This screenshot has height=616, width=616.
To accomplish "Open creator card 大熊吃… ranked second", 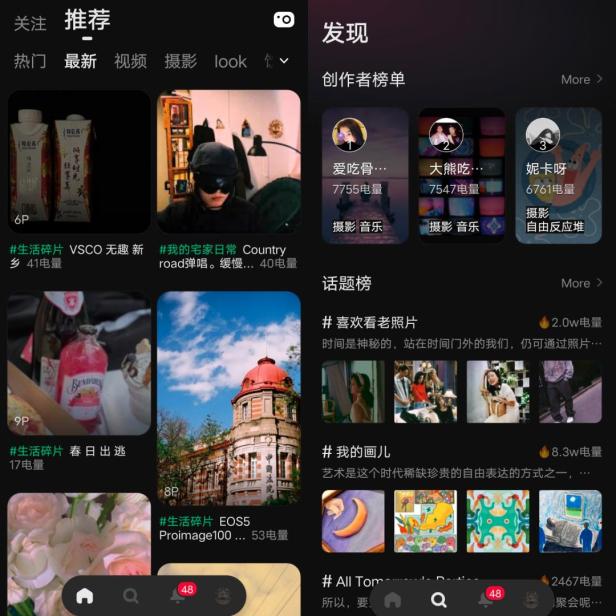I will (x=461, y=175).
